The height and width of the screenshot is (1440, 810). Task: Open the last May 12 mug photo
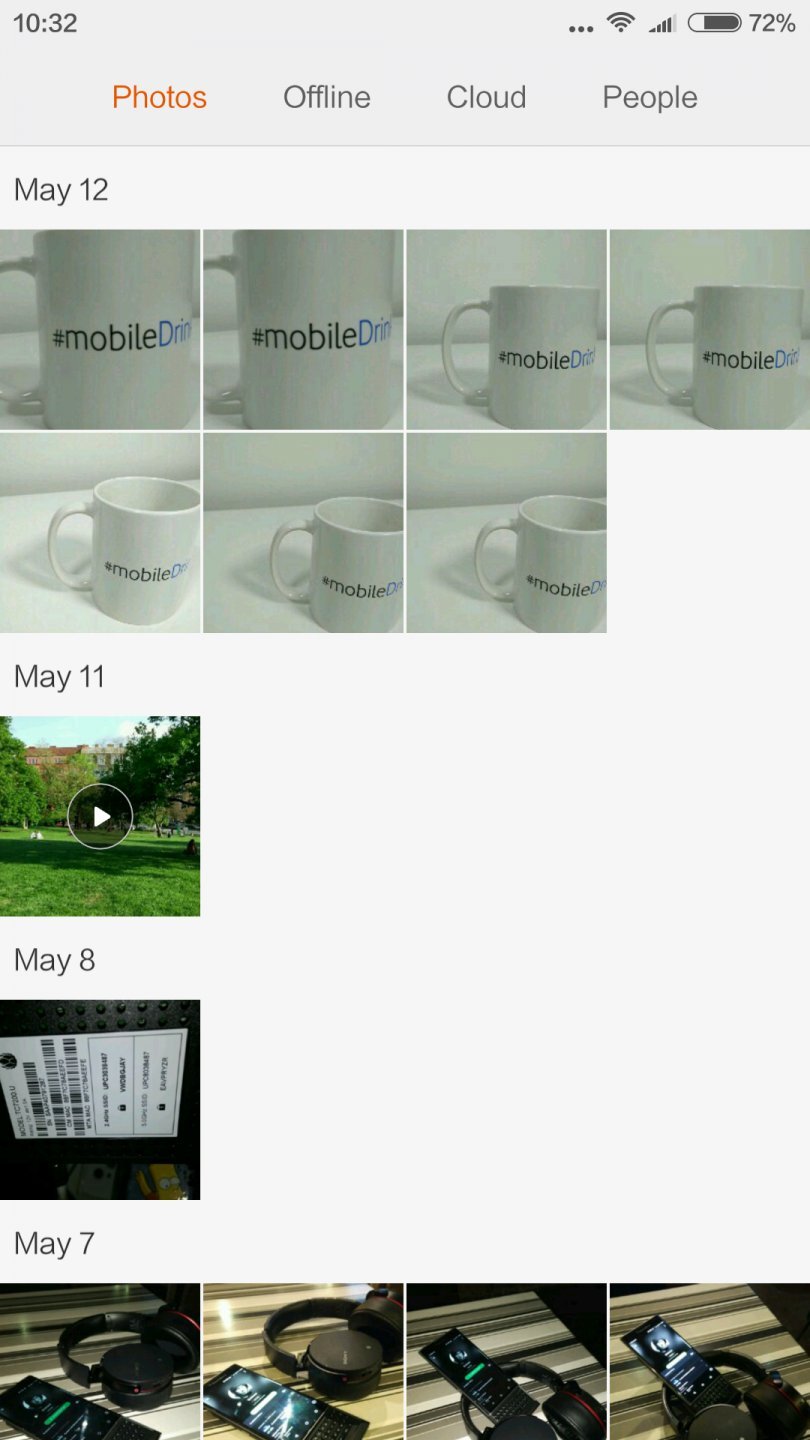pos(506,532)
